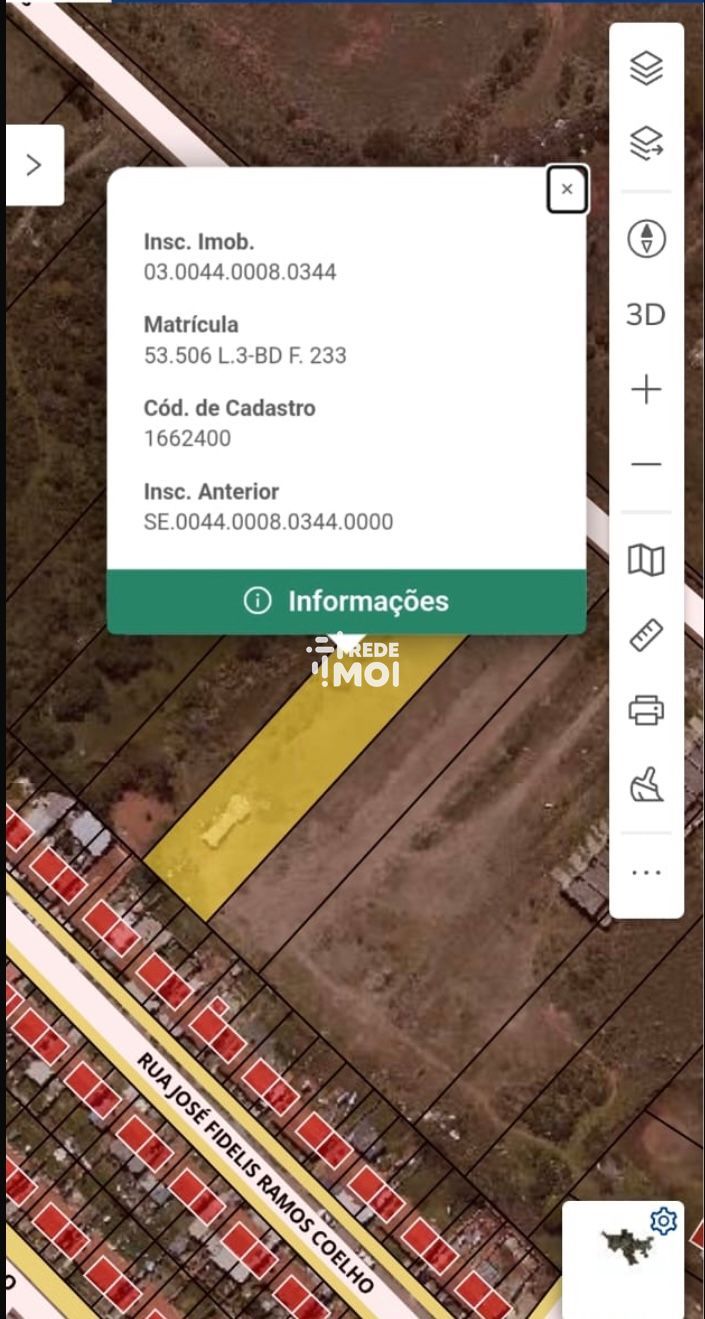Zoom in on the map

coord(646,389)
